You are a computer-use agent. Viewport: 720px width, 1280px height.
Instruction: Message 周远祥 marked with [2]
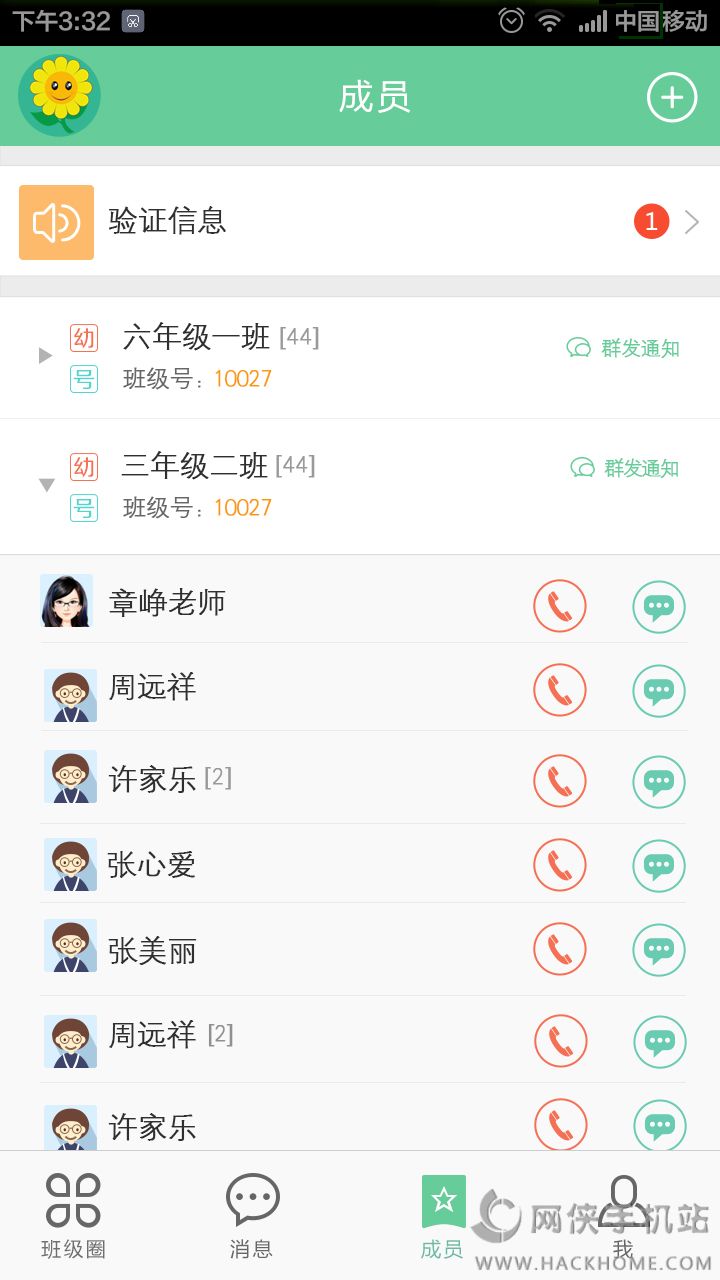pyautogui.click(x=660, y=1041)
